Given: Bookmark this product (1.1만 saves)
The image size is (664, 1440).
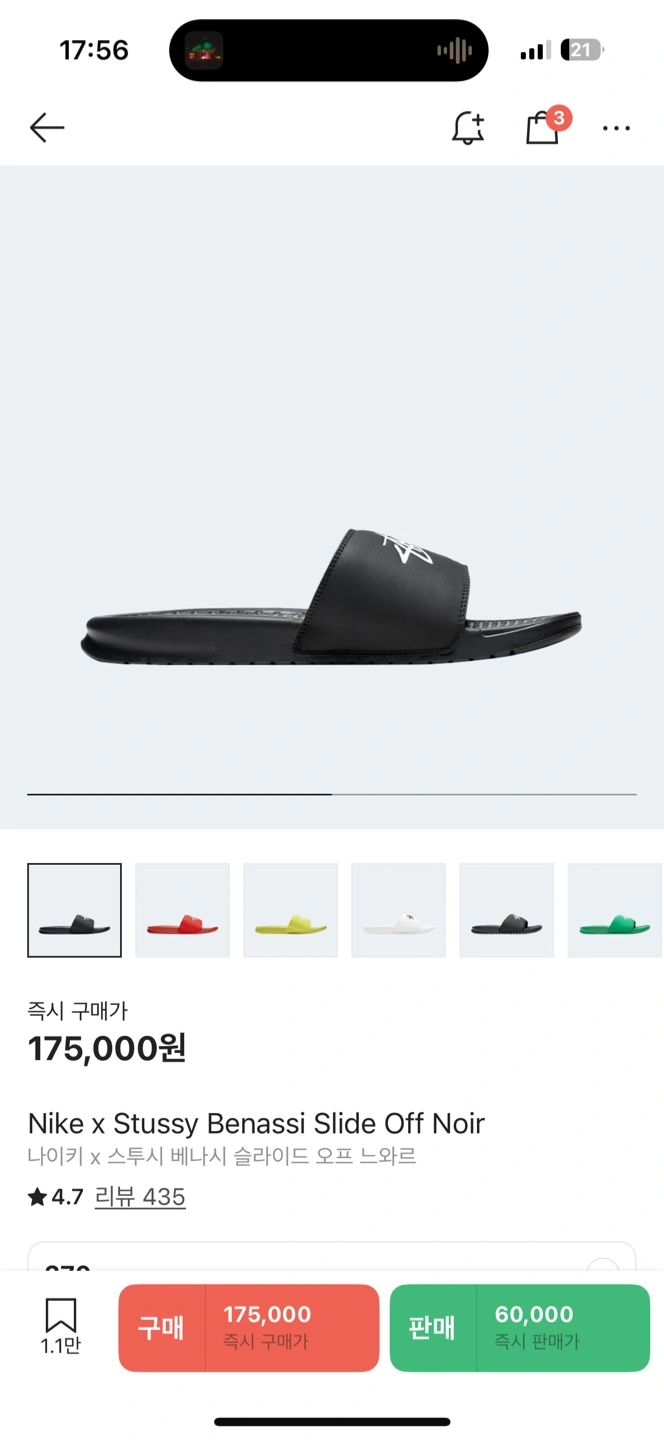Looking at the screenshot, I should tap(60, 1325).
